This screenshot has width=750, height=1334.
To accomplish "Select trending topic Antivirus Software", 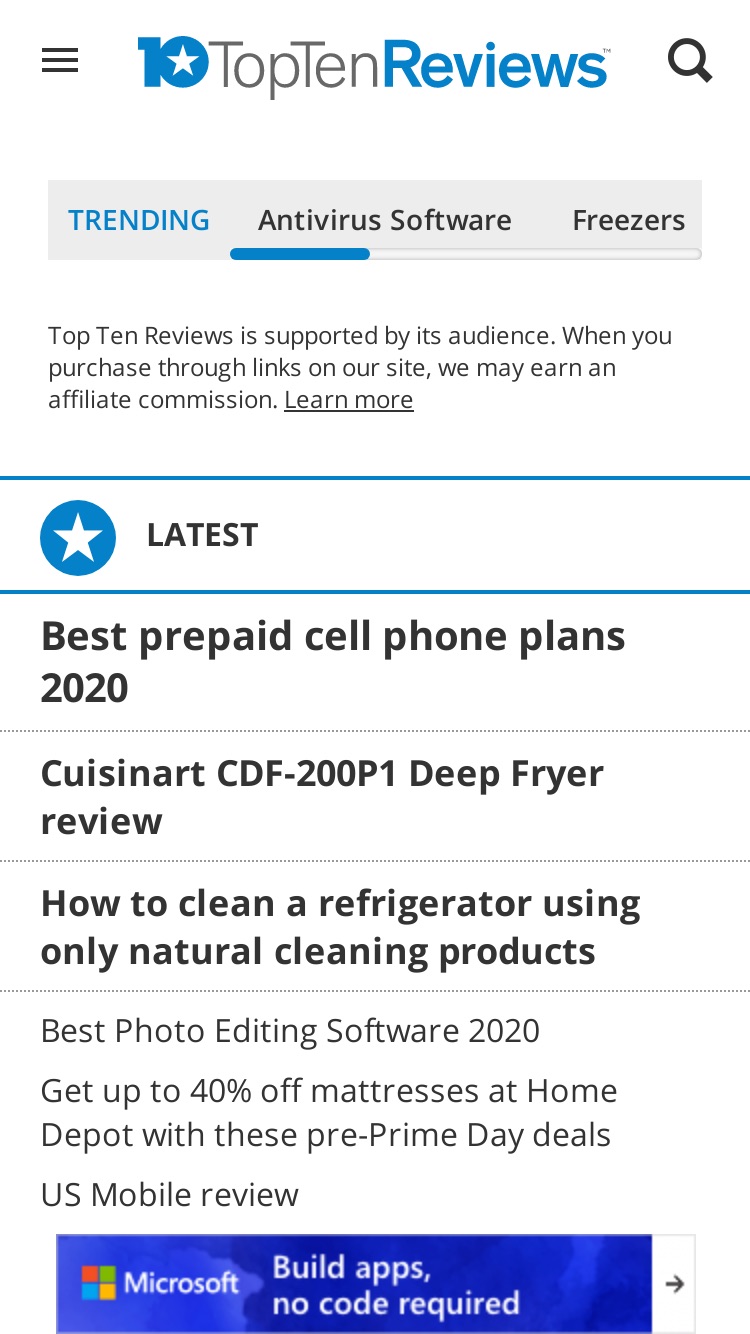I will (385, 220).
